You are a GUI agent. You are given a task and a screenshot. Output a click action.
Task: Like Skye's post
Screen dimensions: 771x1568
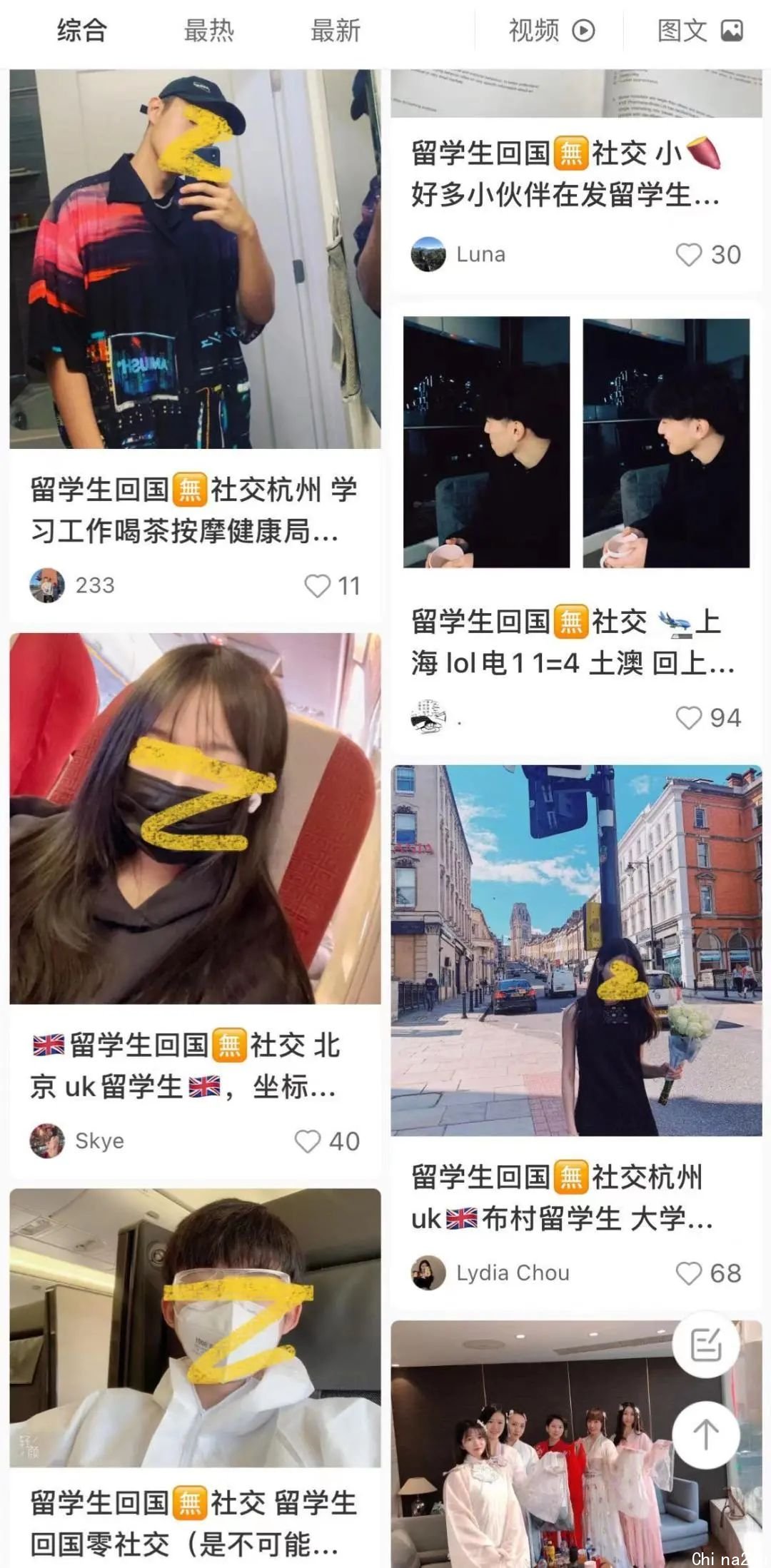pyautogui.click(x=308, y=1141)
